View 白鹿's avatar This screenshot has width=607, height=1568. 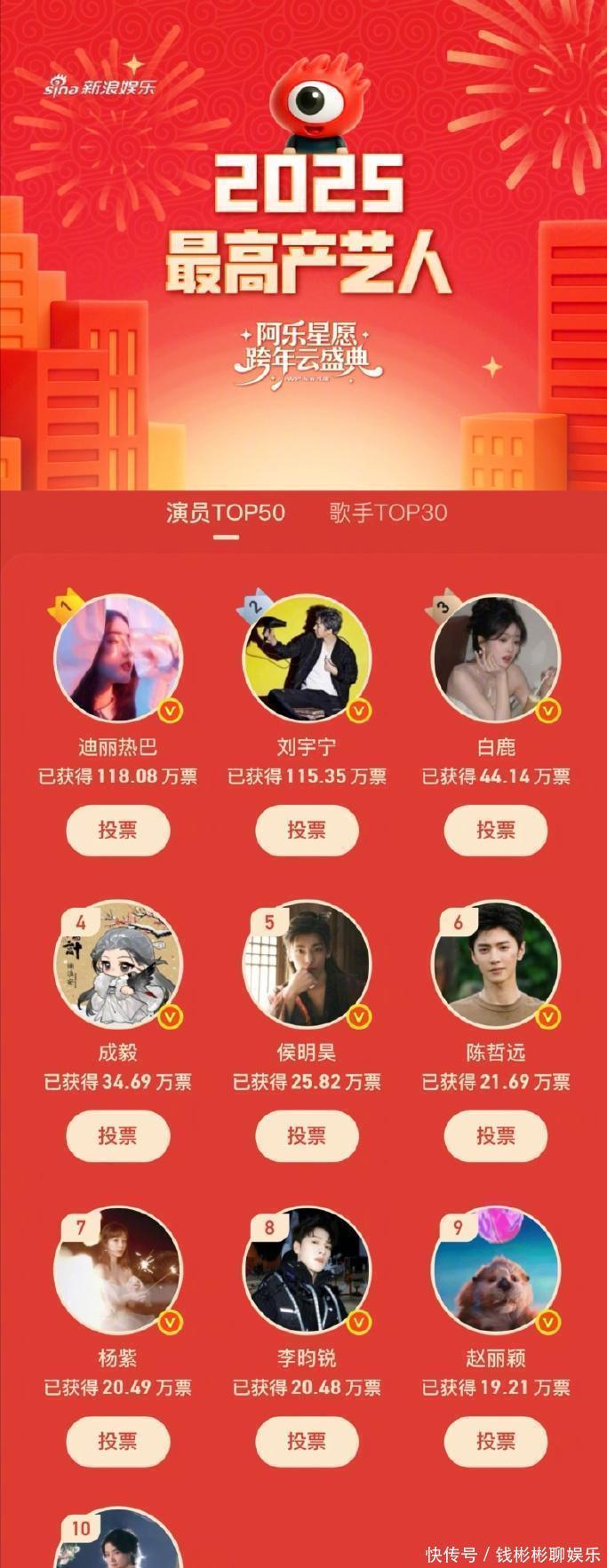(x=495, y=658)
